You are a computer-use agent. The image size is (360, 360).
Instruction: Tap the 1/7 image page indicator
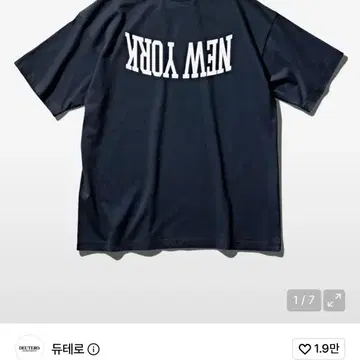coord(304,300)
